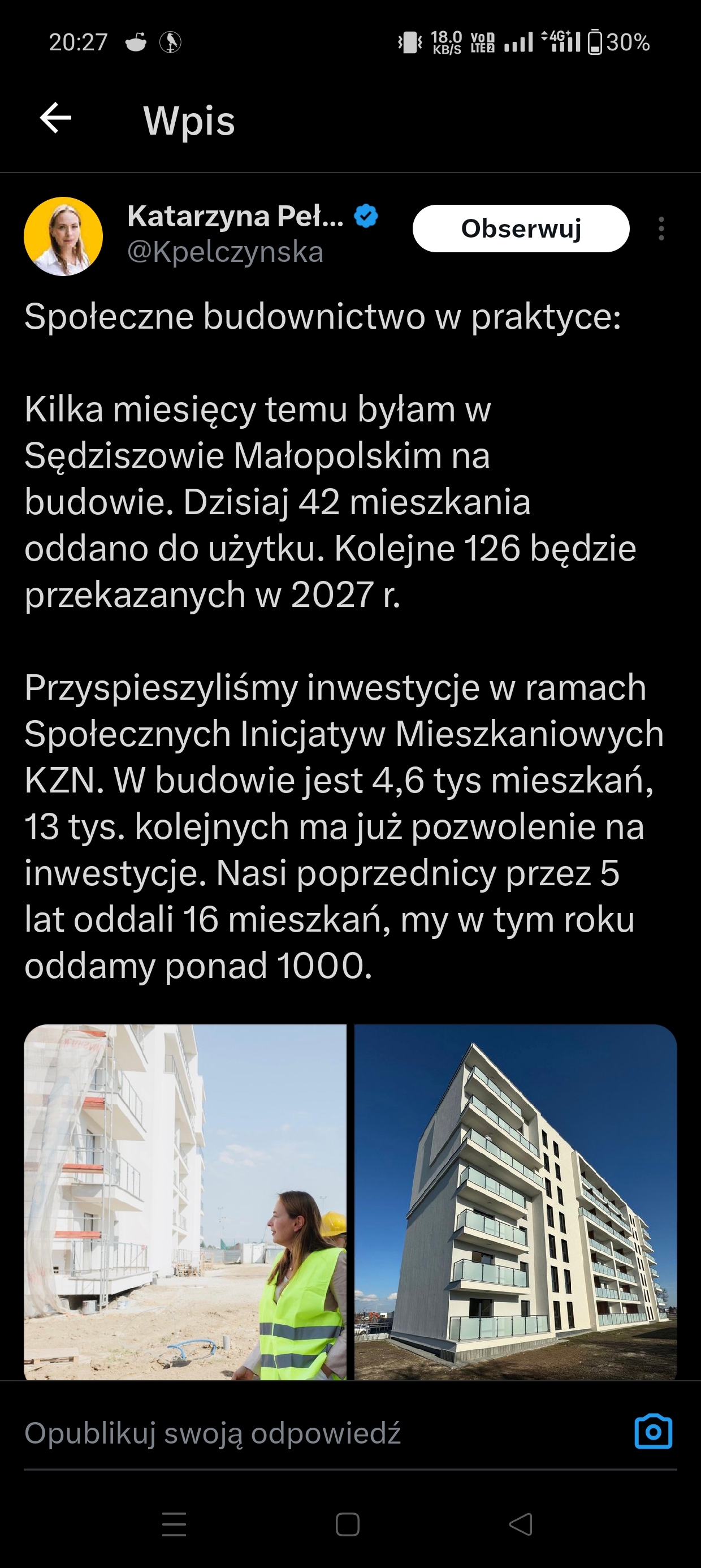The height and width of the screenshot is (1568, 701).
Task: Open the construction site photo with woman
Action: click(x=185, y=1201)
